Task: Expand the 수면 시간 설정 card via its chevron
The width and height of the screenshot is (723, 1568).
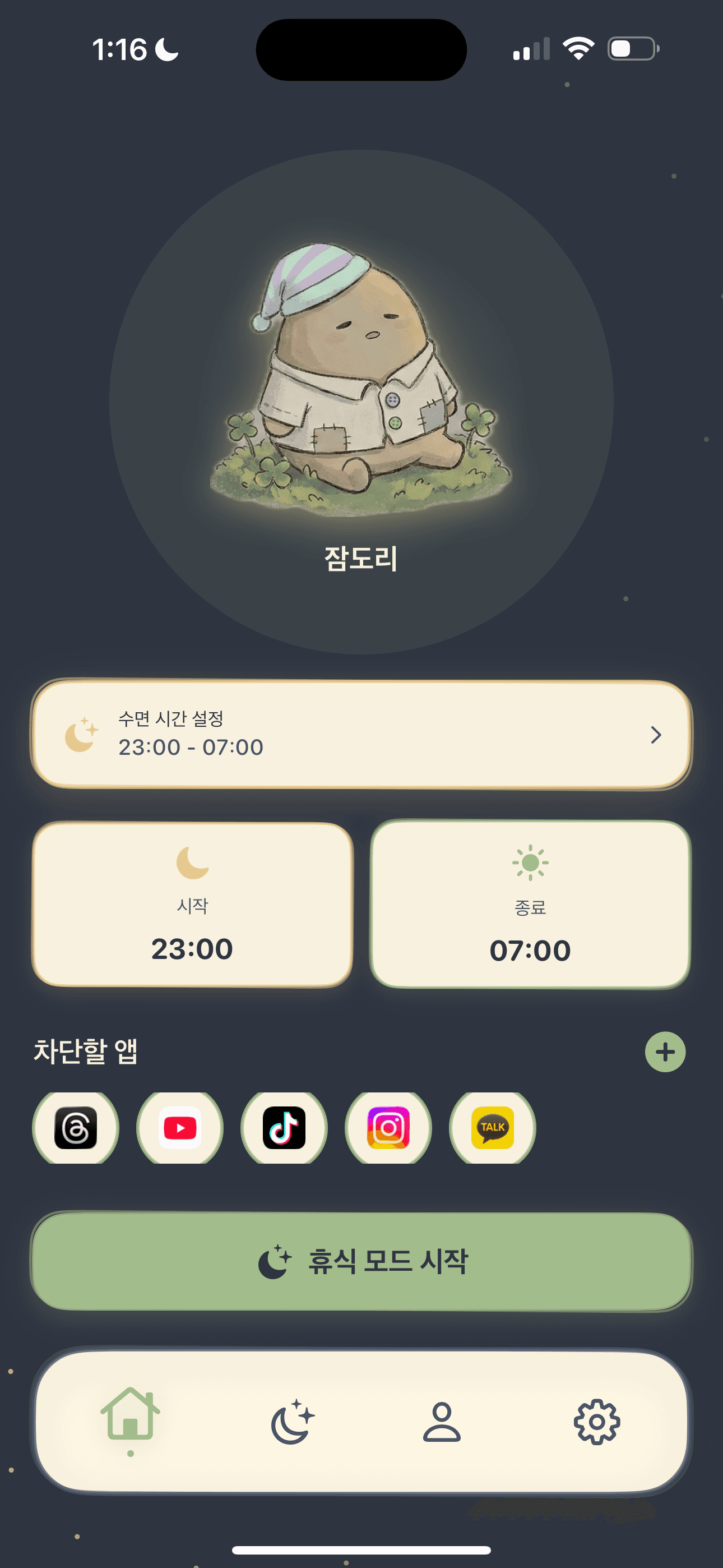Action: point(657,735)
